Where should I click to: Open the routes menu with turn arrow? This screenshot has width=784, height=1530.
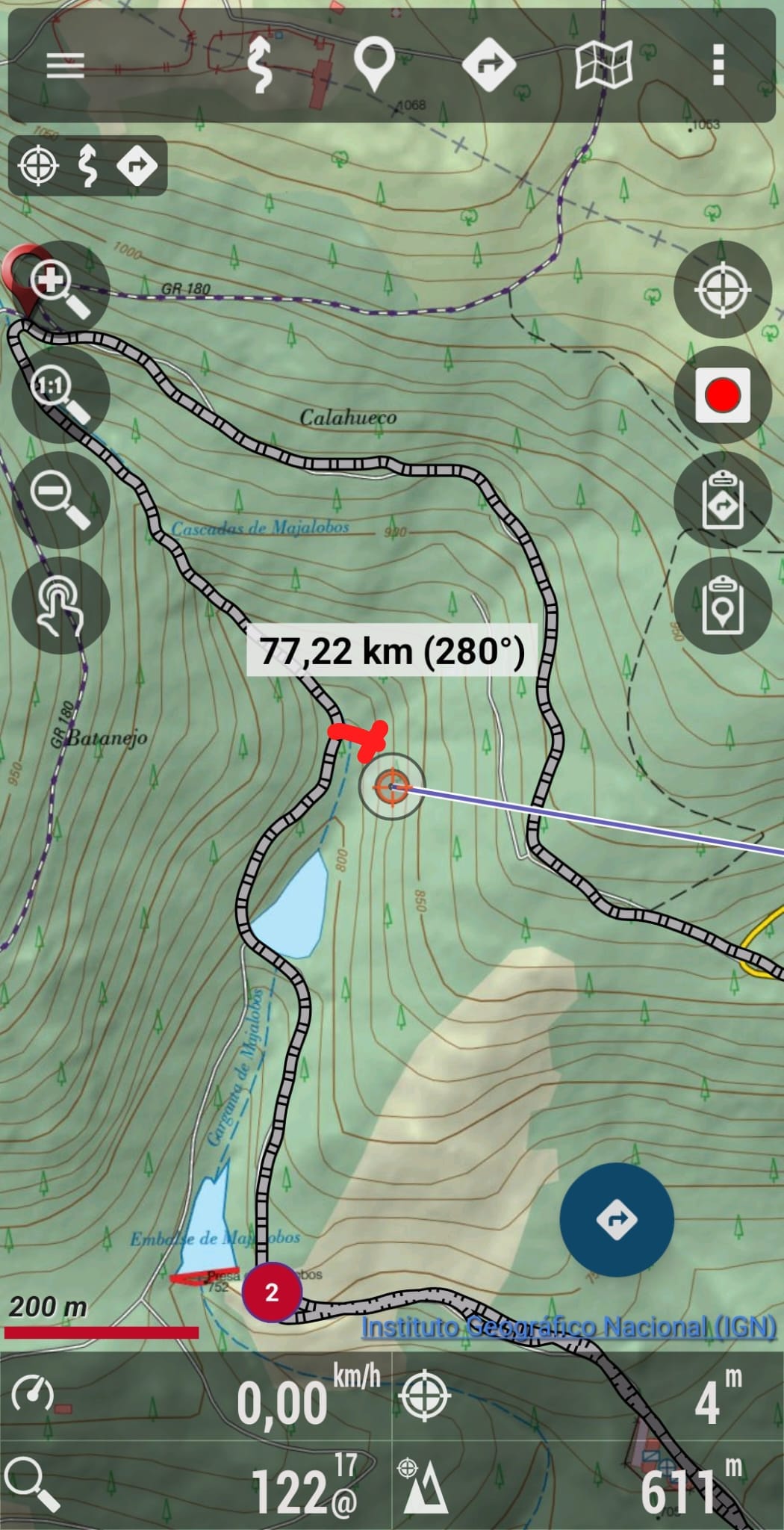point(489,66)
